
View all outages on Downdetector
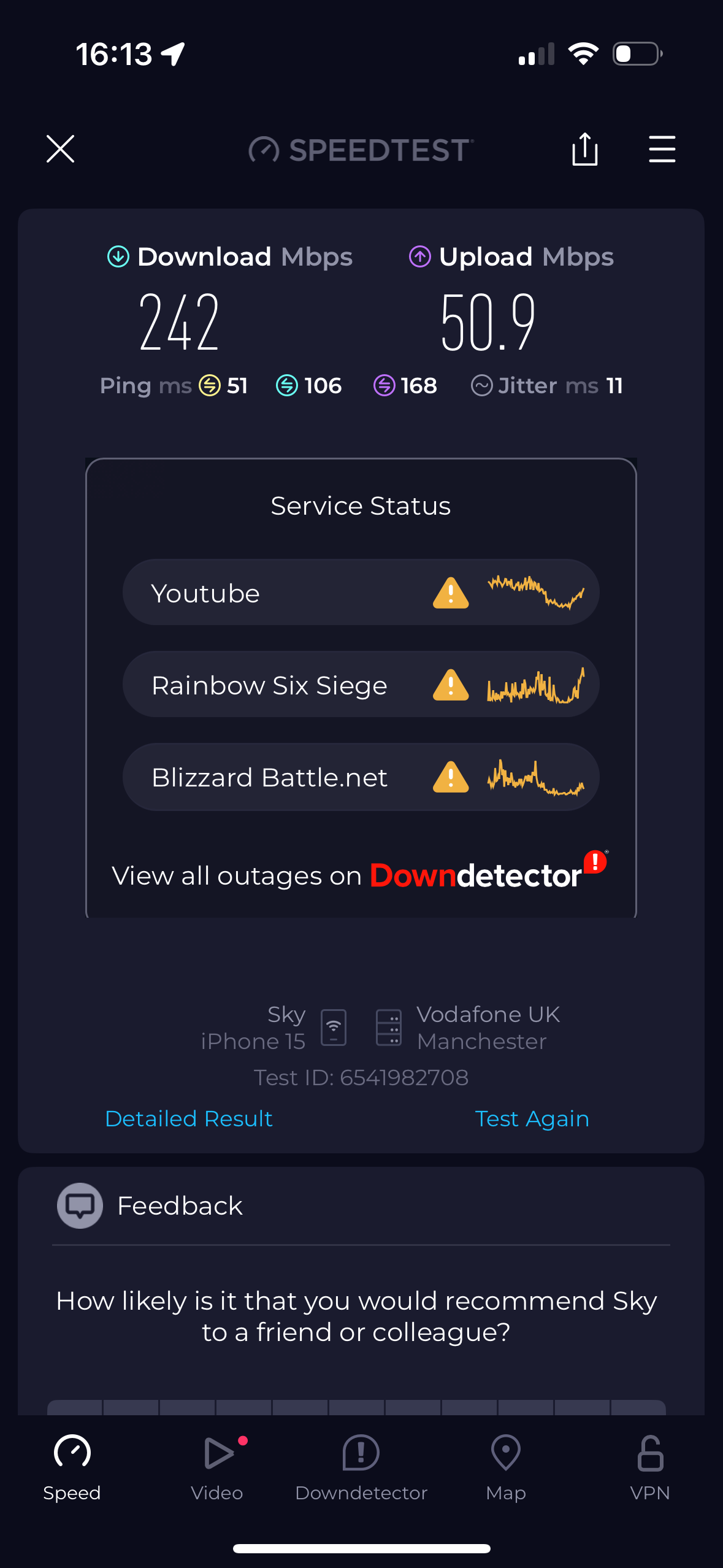tap(359, 875)
